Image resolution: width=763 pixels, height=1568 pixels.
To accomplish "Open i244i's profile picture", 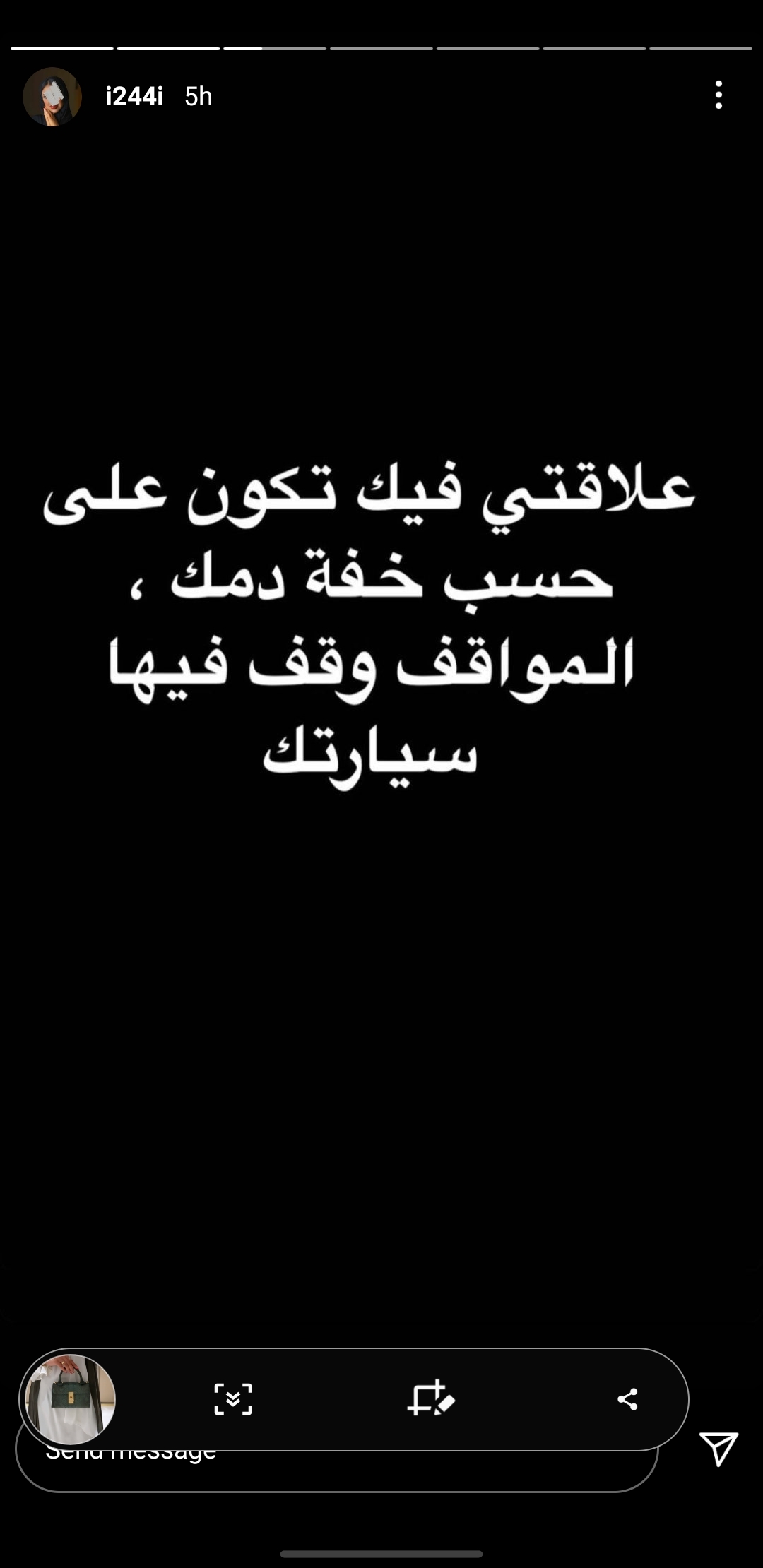I will coord(52,97).
